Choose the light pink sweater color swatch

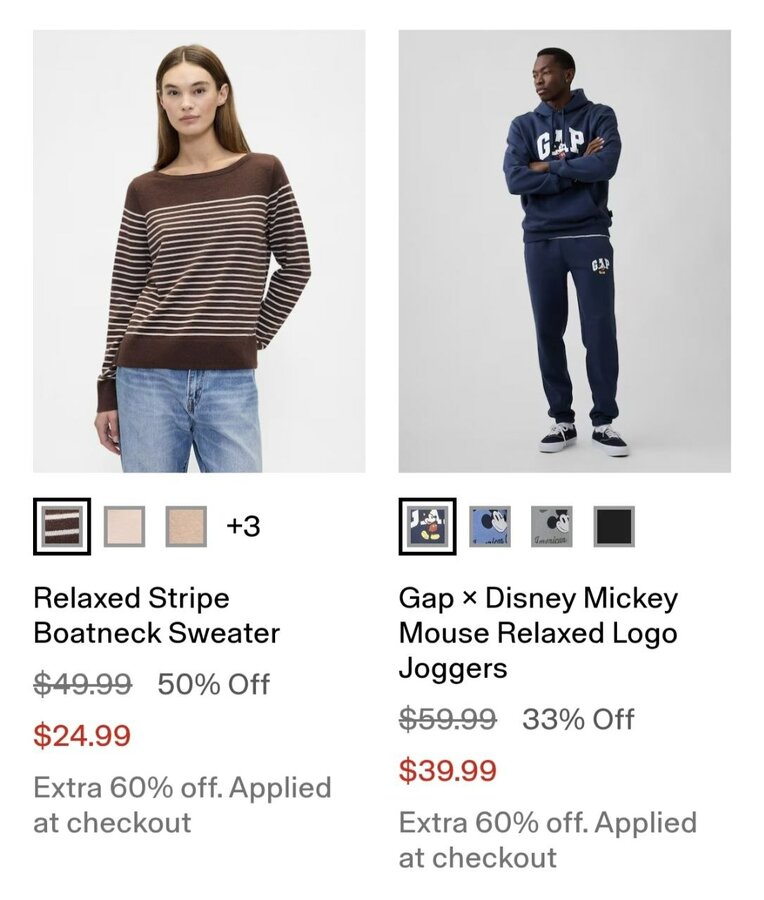coord(125,526)
